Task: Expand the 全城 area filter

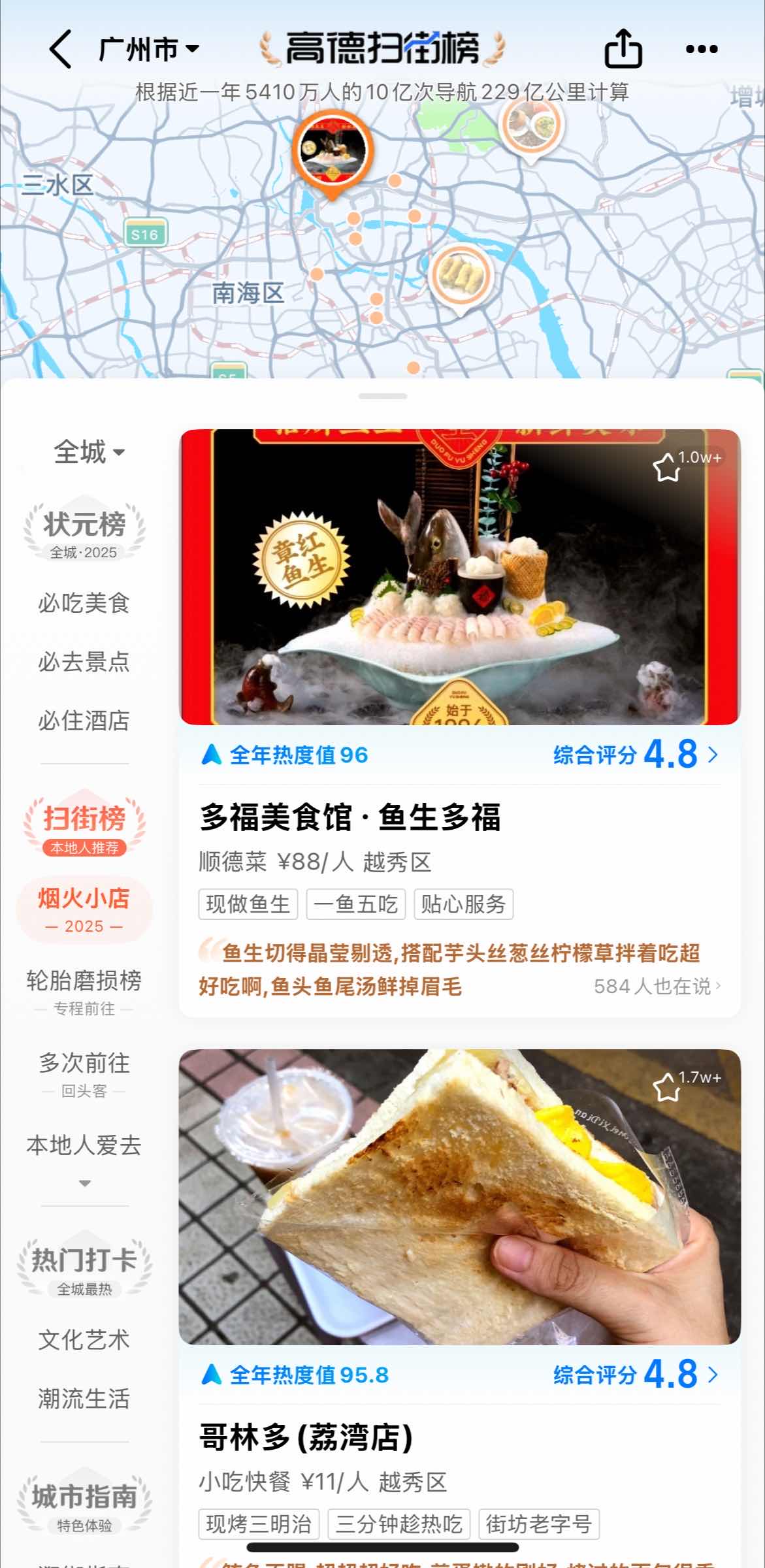Action: point(88,452)
